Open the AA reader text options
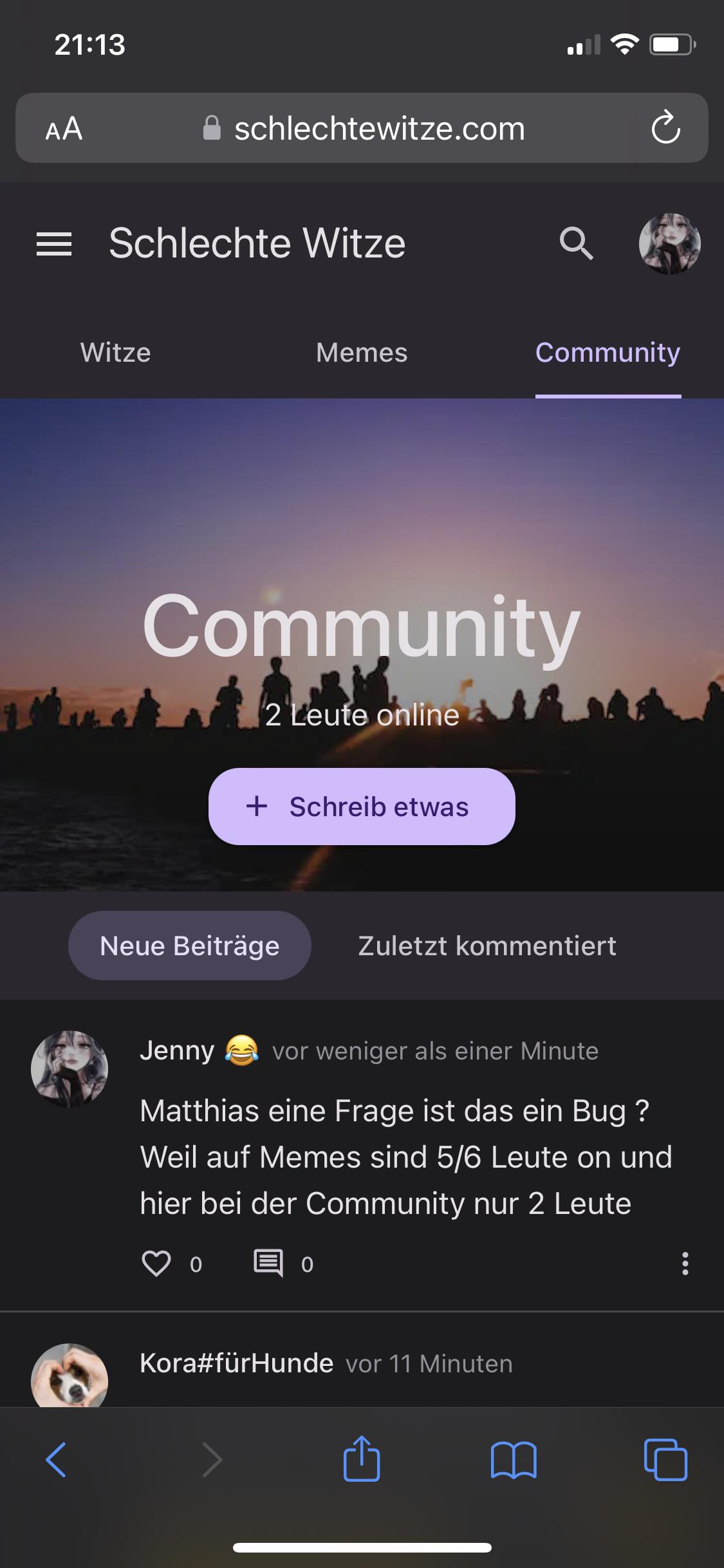 (x=64, y=128)
